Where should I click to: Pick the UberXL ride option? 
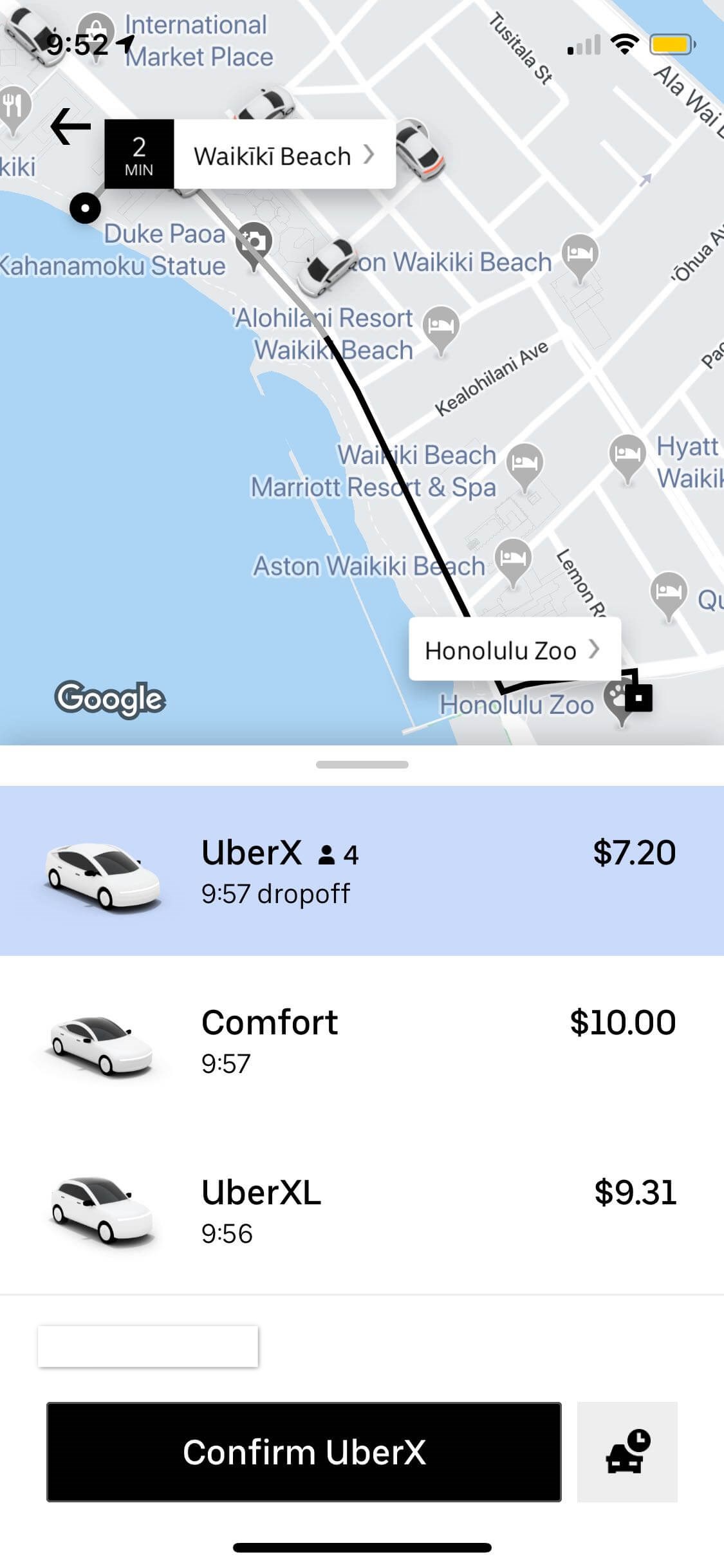coord(362,1211)
